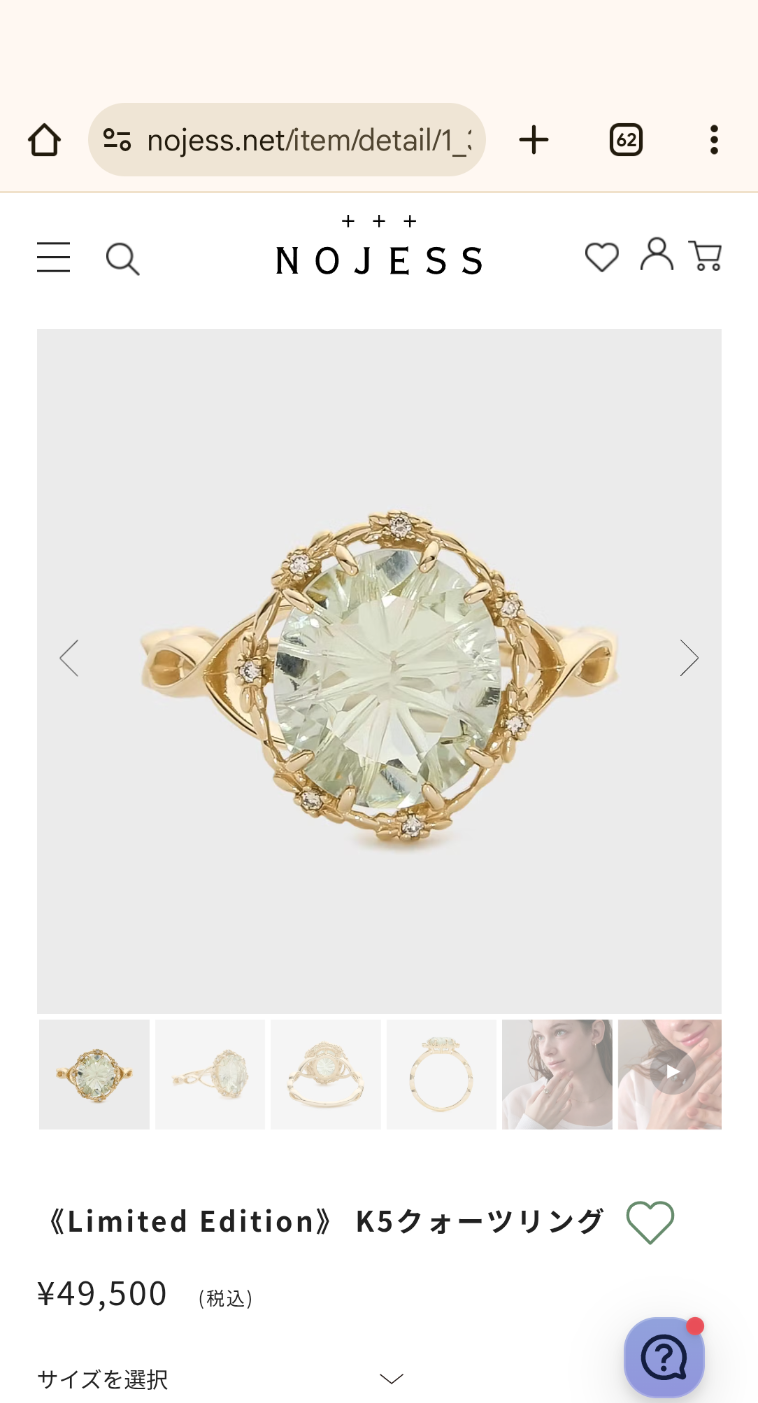Go to browser home page
758x1403 pixels.
tap(44, 140)
